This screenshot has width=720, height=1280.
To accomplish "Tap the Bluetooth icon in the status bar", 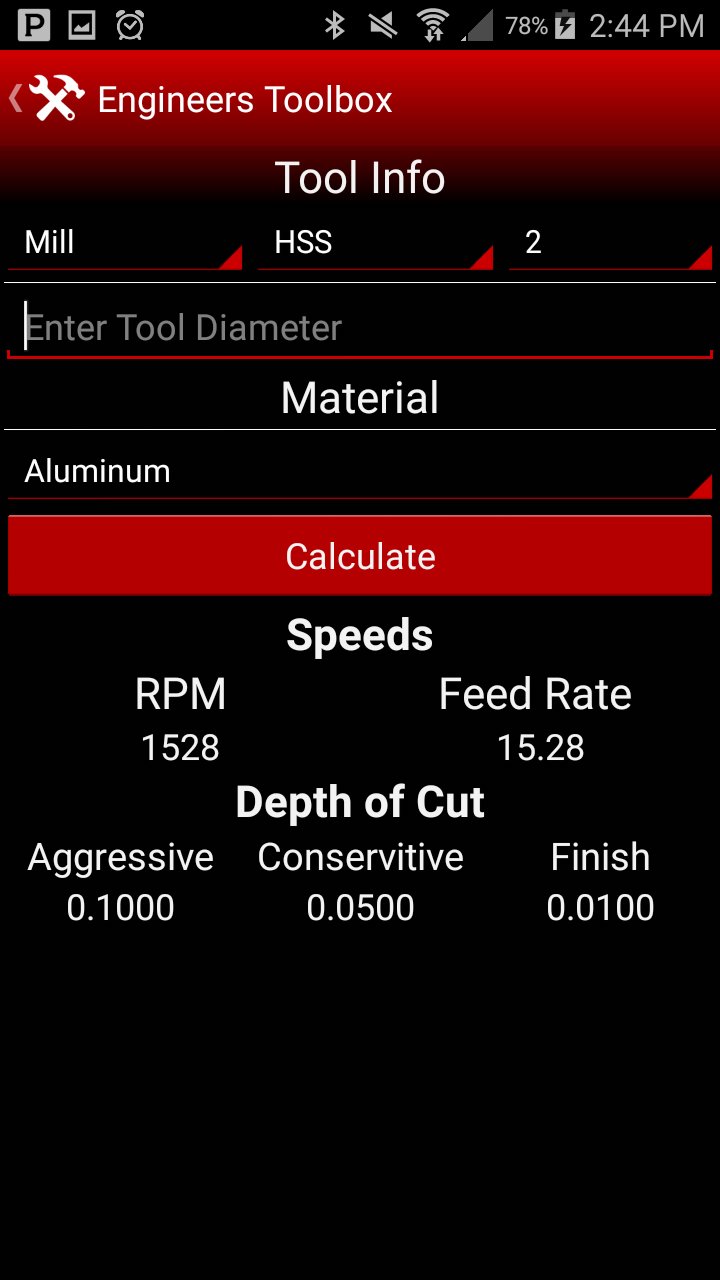I will [334, 25].
